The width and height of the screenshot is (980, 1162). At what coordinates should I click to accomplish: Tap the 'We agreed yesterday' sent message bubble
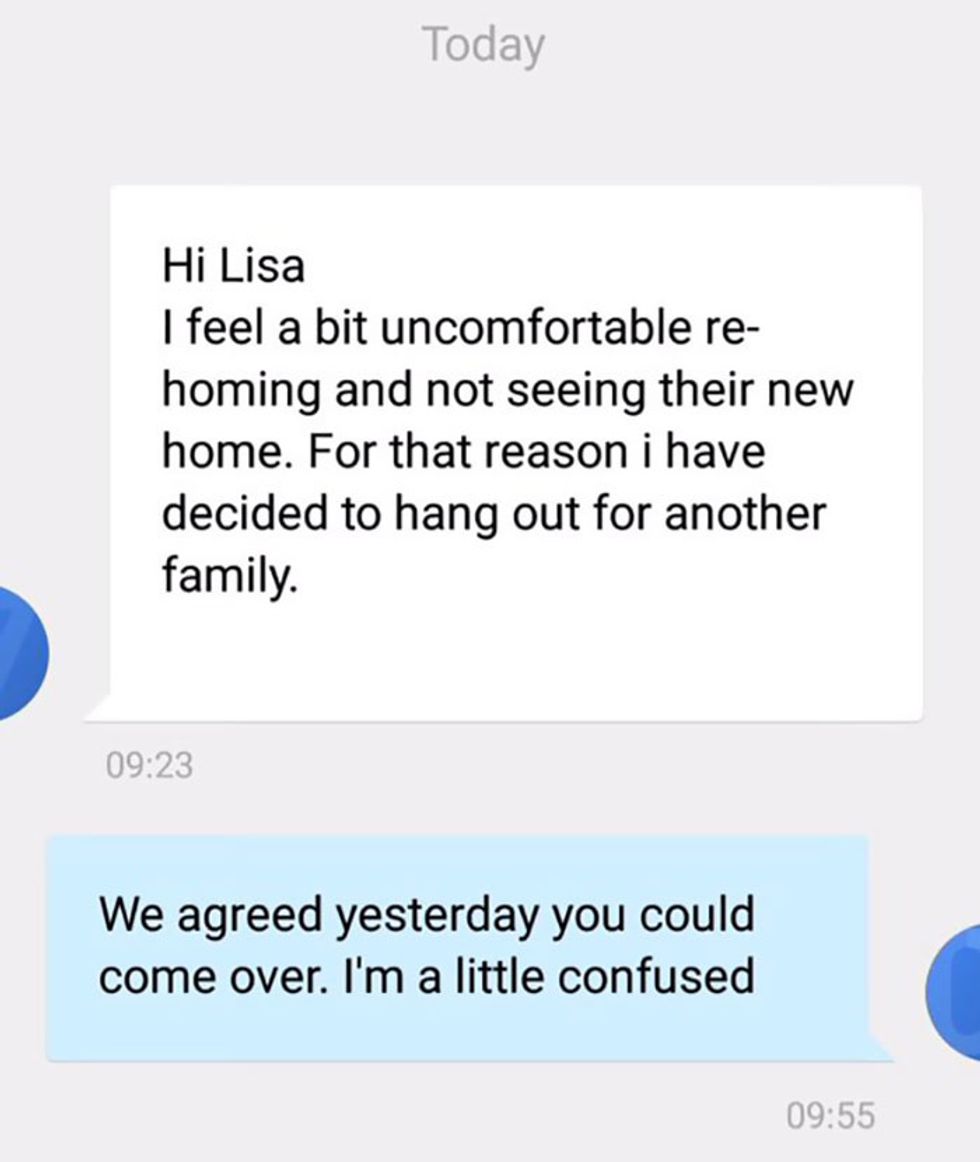tap(458, 948)
